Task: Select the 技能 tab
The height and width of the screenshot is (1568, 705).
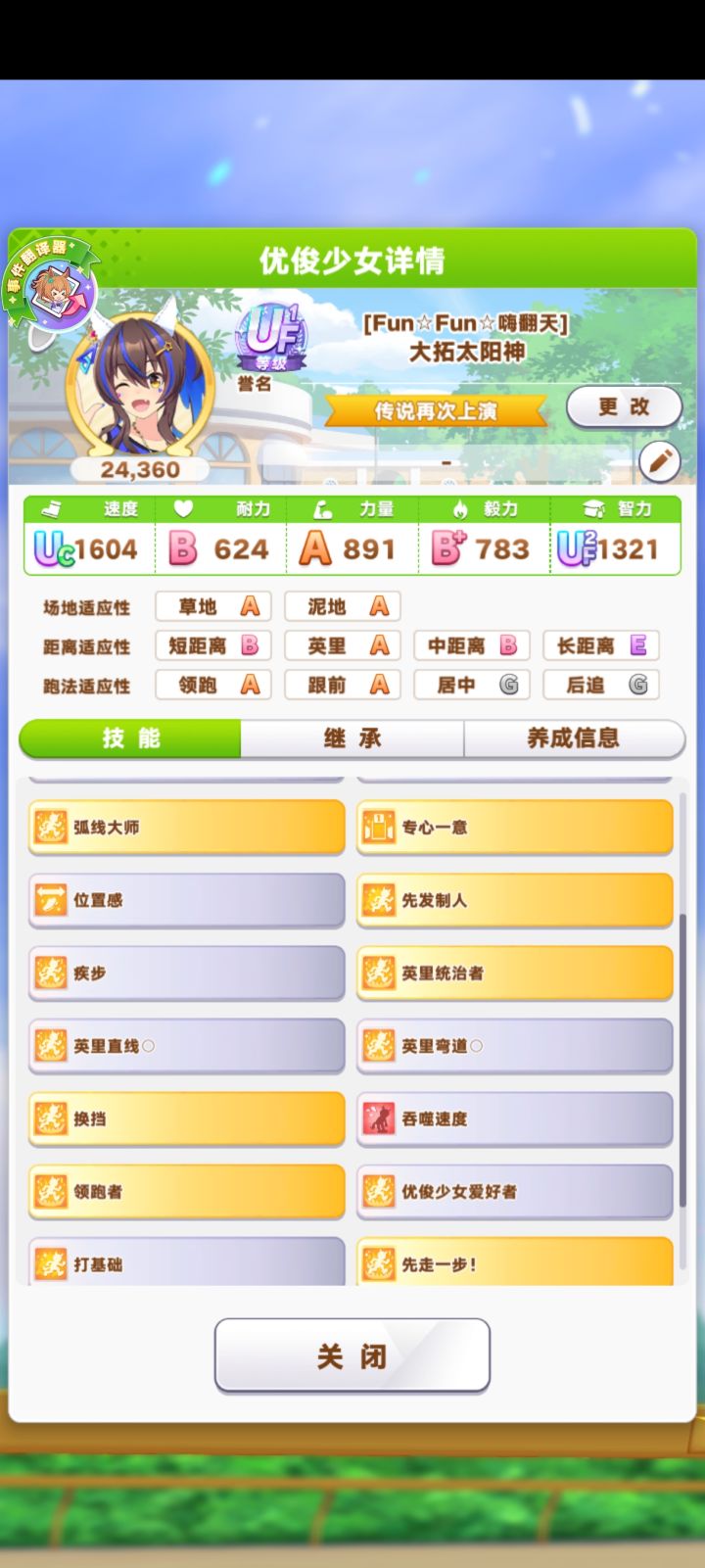Action: tap(128, 739)
